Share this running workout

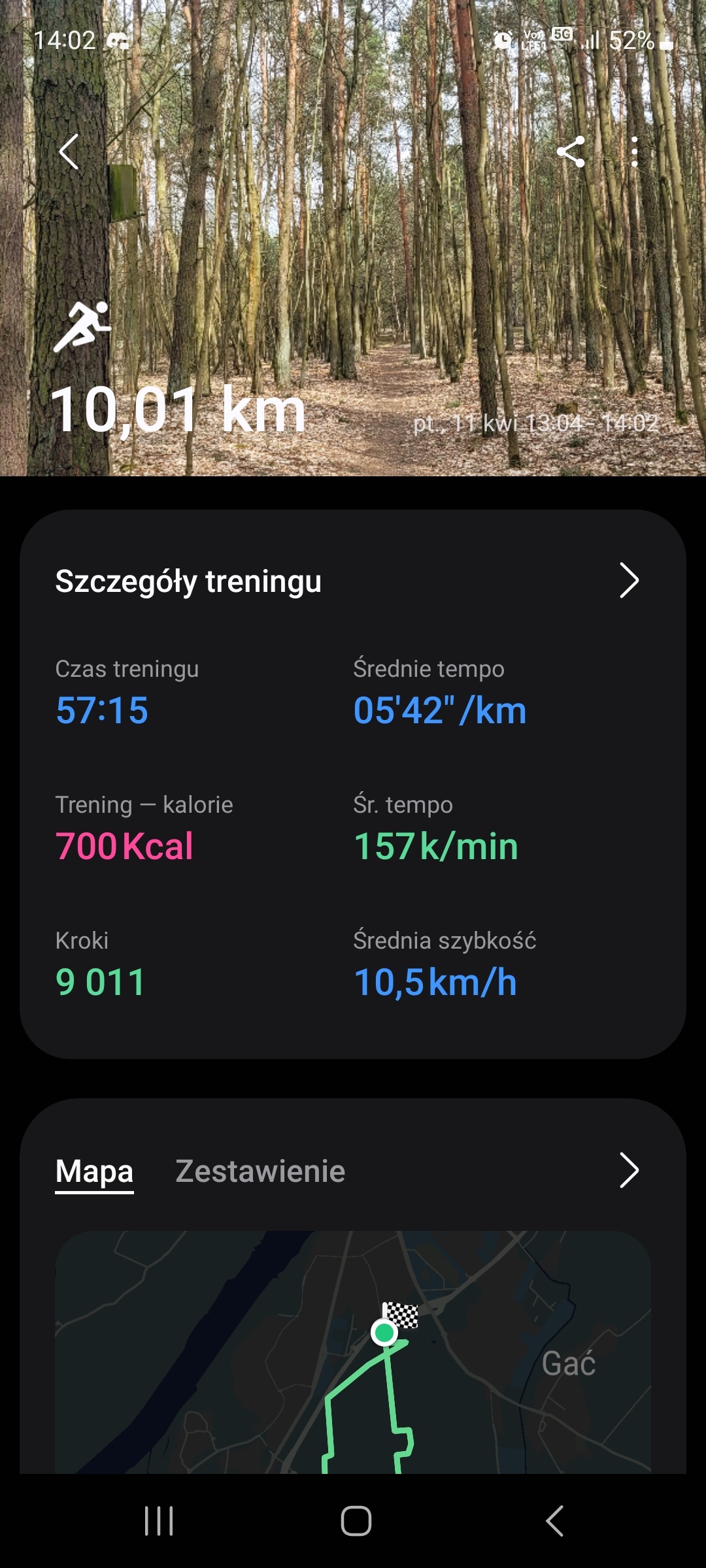[x=571, y=152]
